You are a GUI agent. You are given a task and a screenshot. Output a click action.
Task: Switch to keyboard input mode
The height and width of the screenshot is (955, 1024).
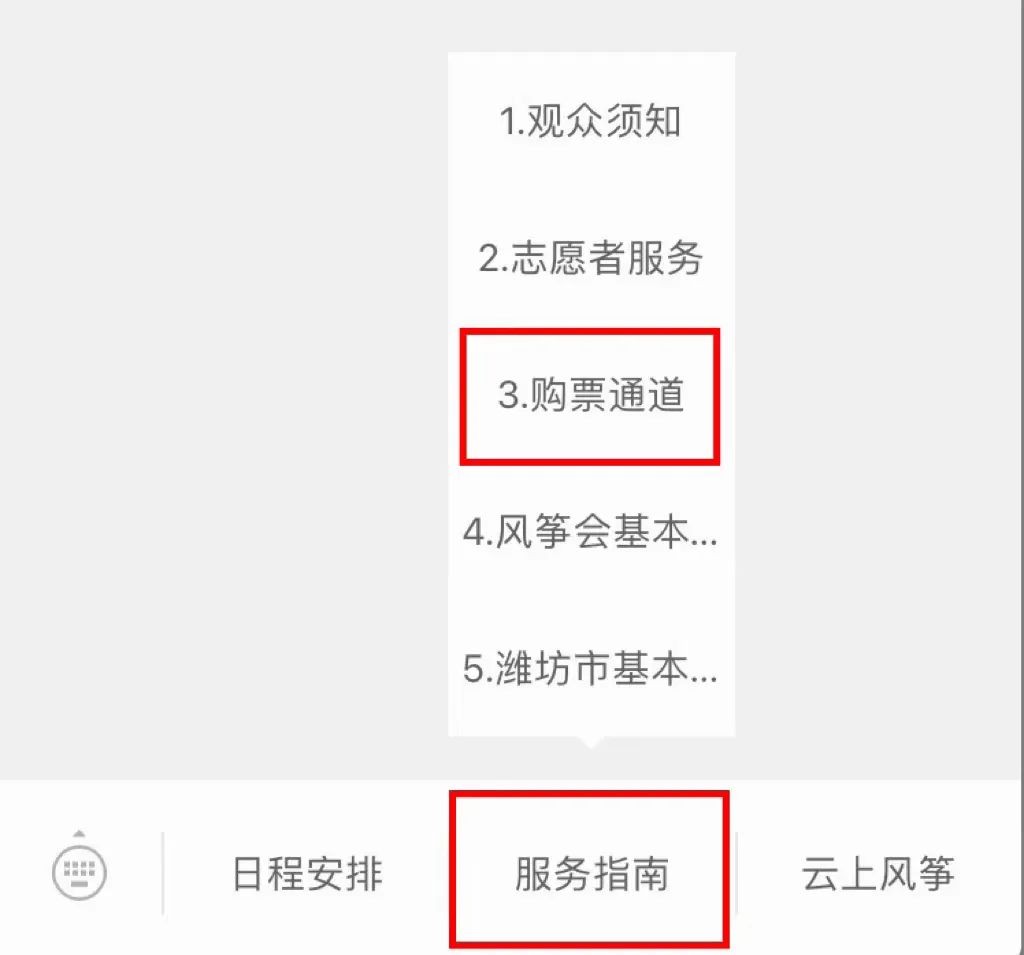80,871
